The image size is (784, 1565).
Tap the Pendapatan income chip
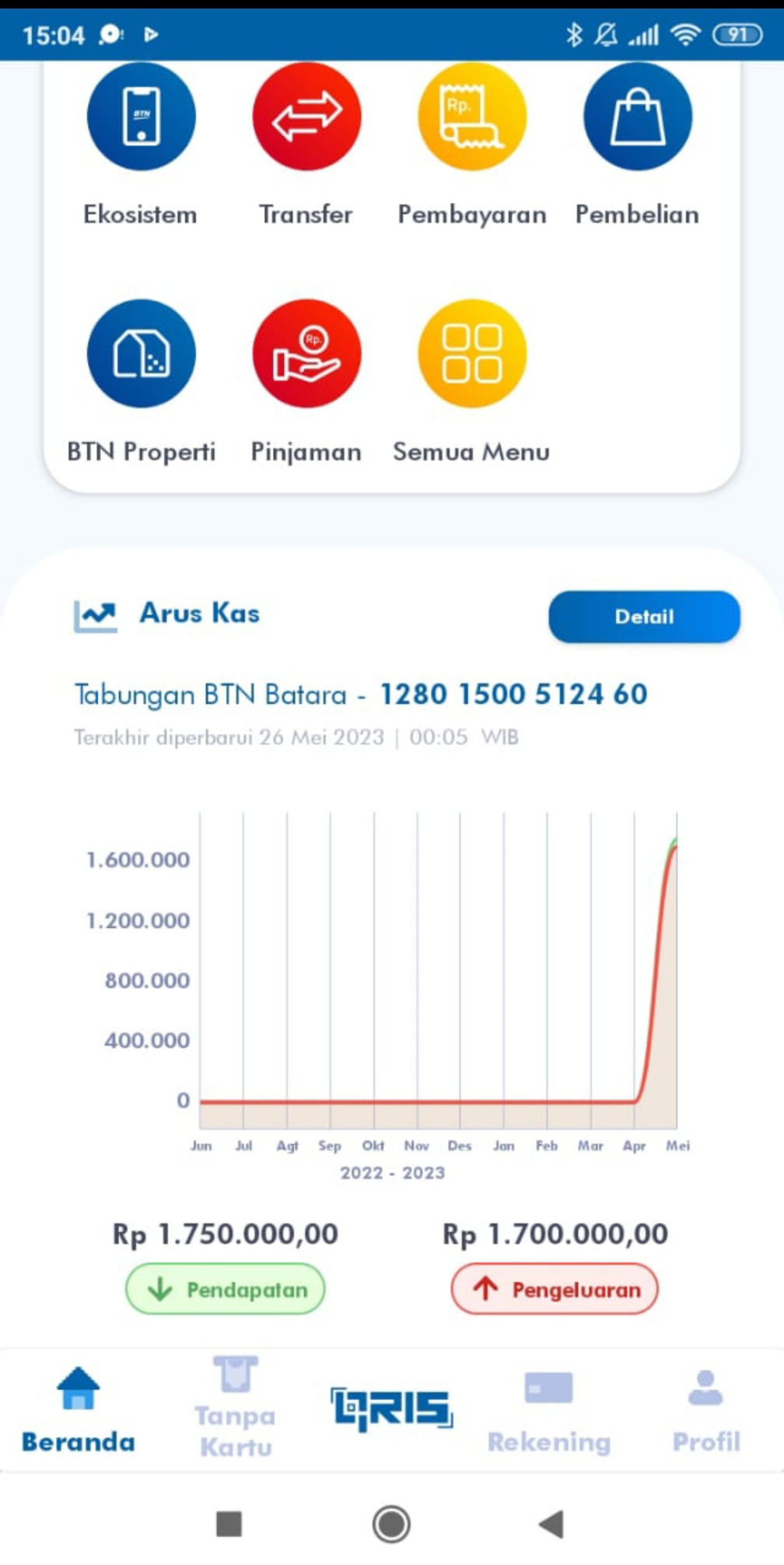[x=226, y=1290]
